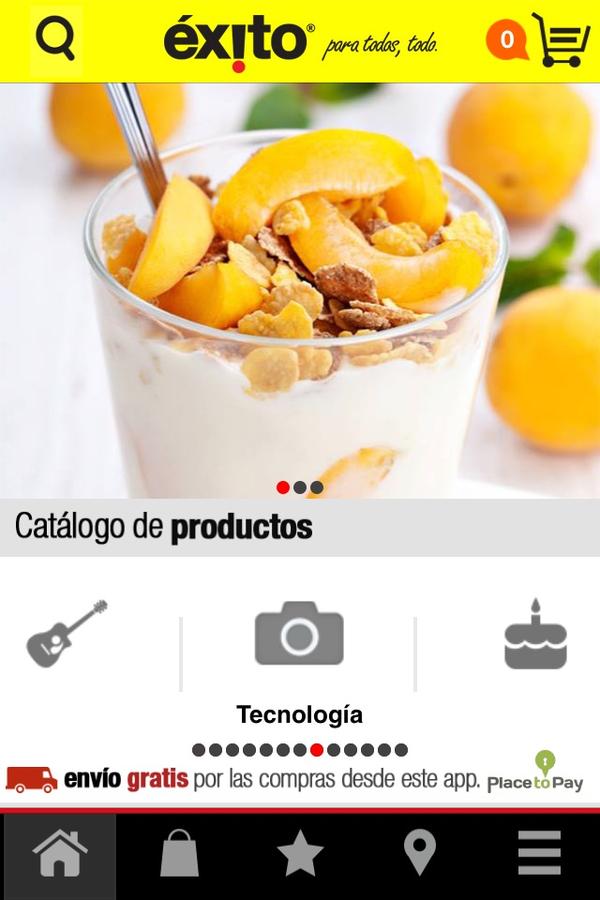Open the Tecnología camera category
600x900 pixels.
(299, 633)
